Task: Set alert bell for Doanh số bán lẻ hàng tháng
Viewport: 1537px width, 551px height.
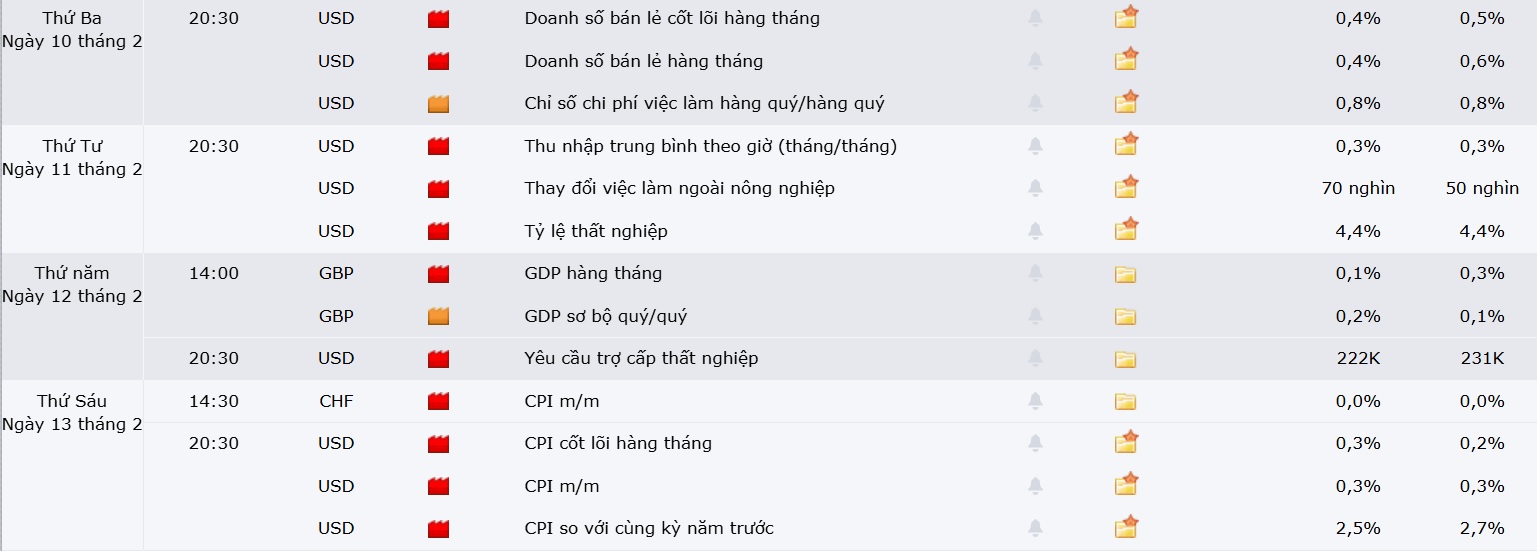Action: tap(1036, 61)
